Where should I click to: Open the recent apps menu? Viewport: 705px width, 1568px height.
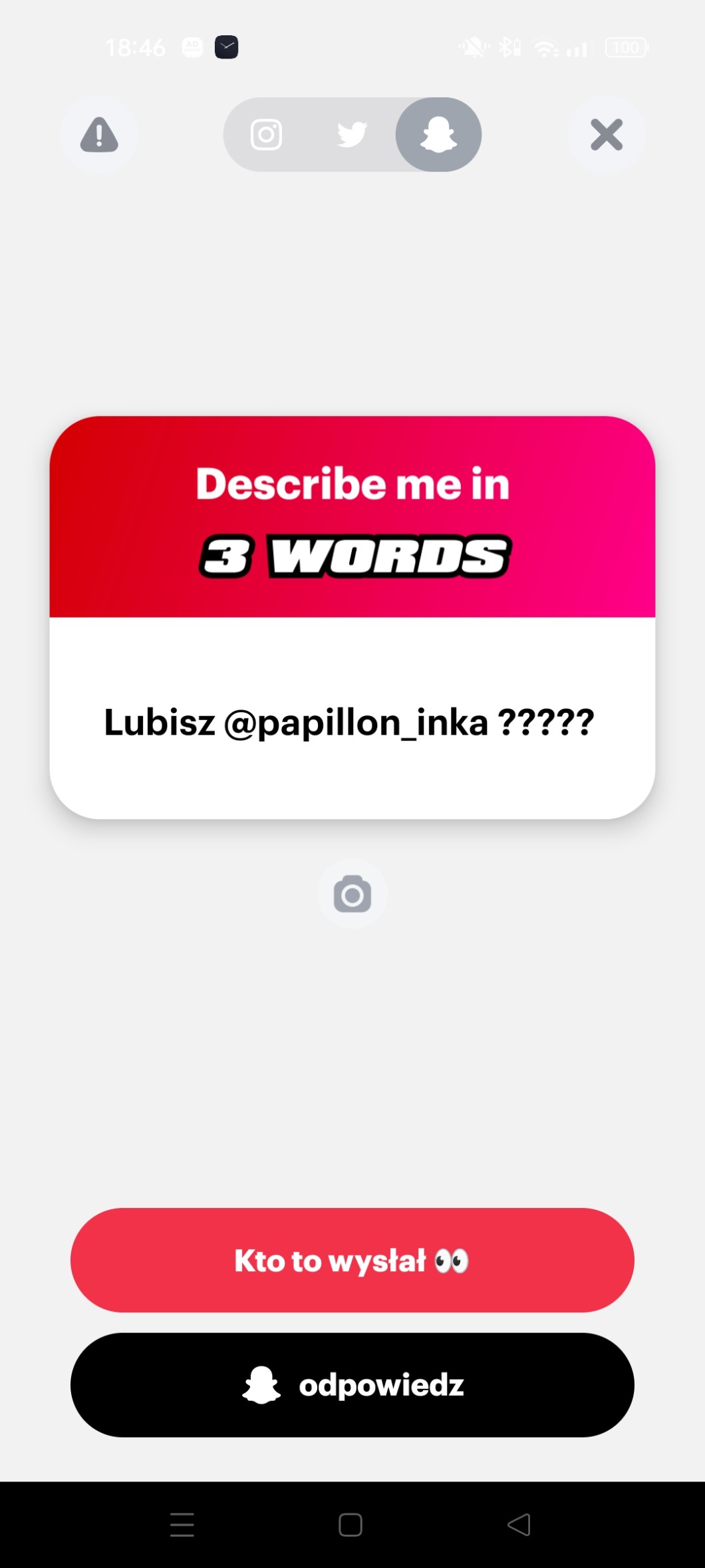tap(182, 1525)
